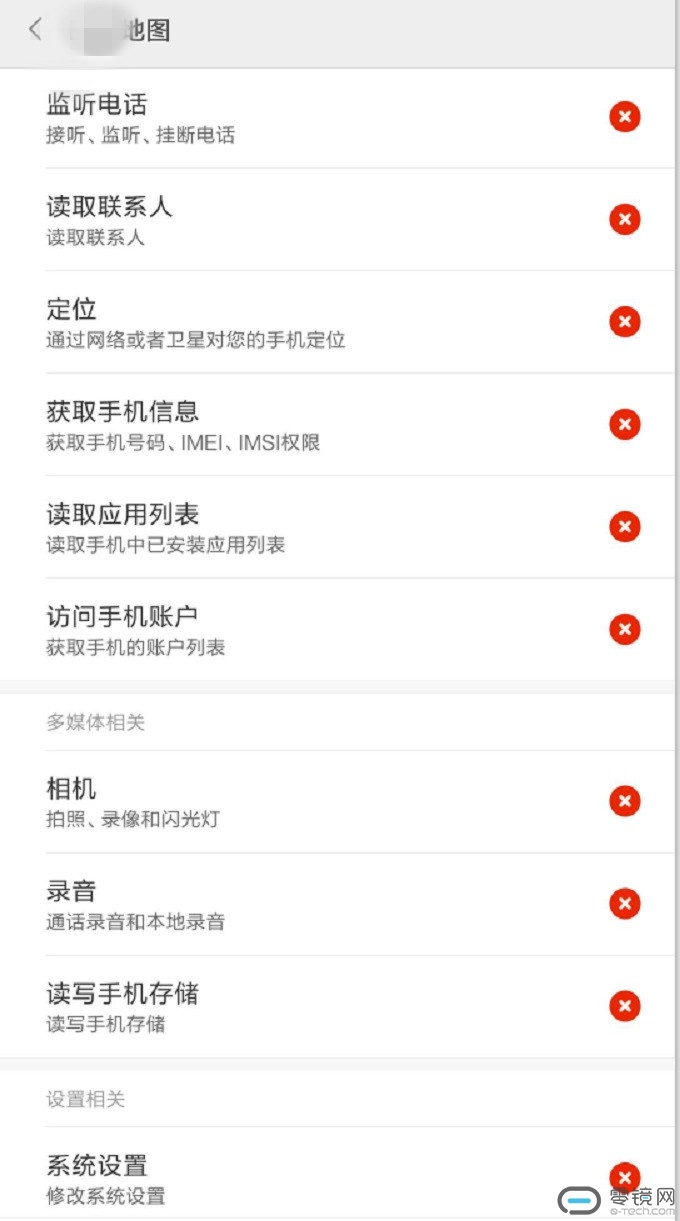Tap the red icon for 获取手机信息
Viewport: 680px width, 1221px height.
[624, 424]
